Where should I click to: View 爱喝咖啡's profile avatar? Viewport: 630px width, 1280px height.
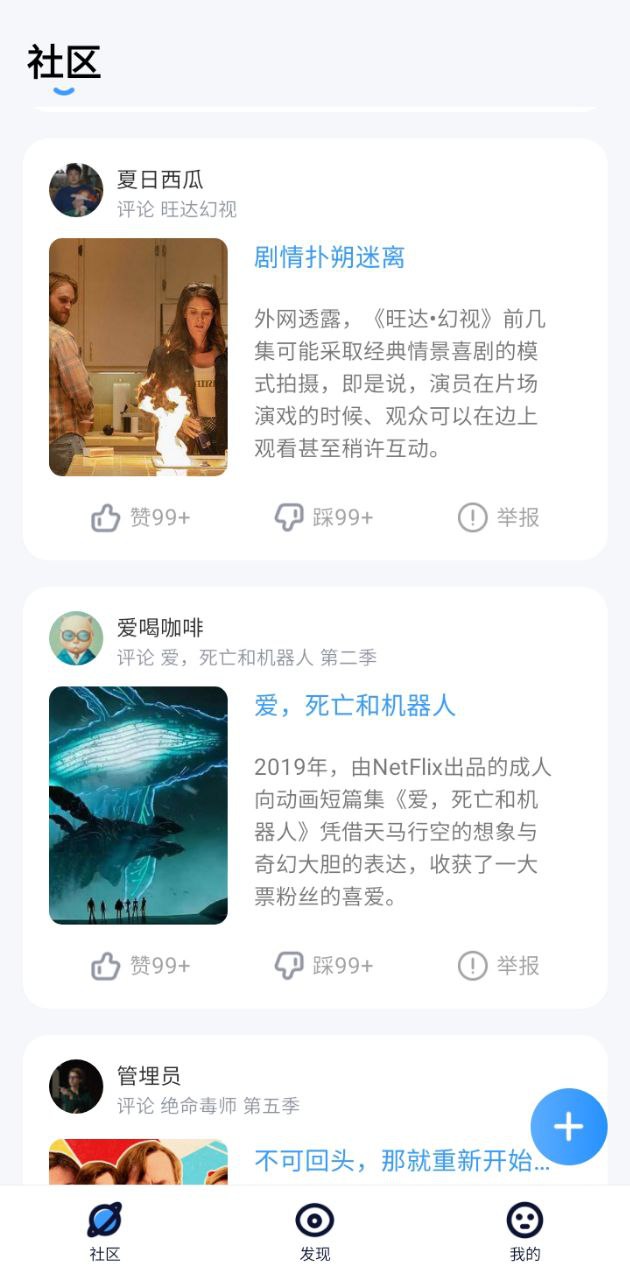point(76,638)
